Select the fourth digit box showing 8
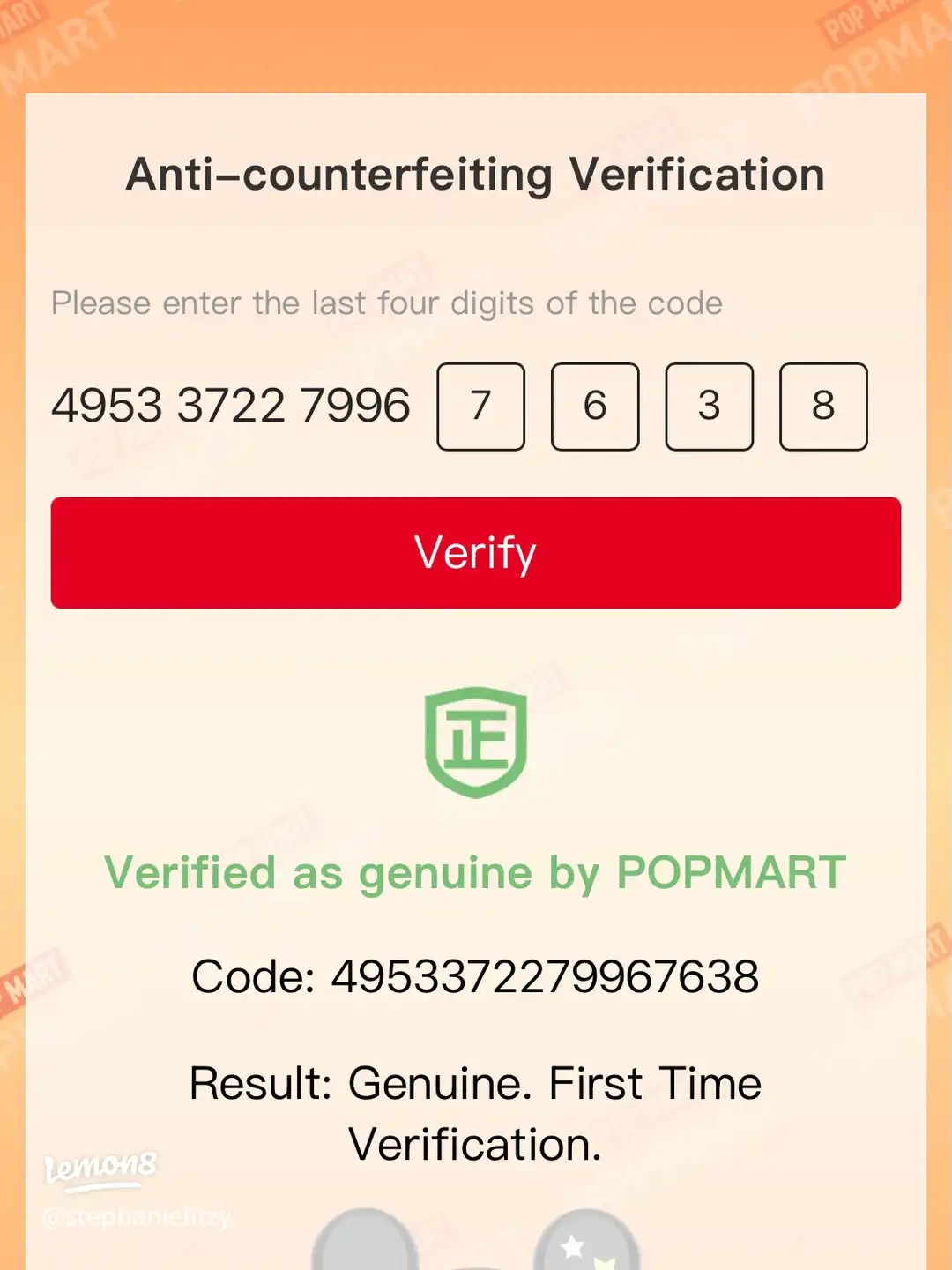Viewport: 952px width, 1270px height. coord(823,407)
